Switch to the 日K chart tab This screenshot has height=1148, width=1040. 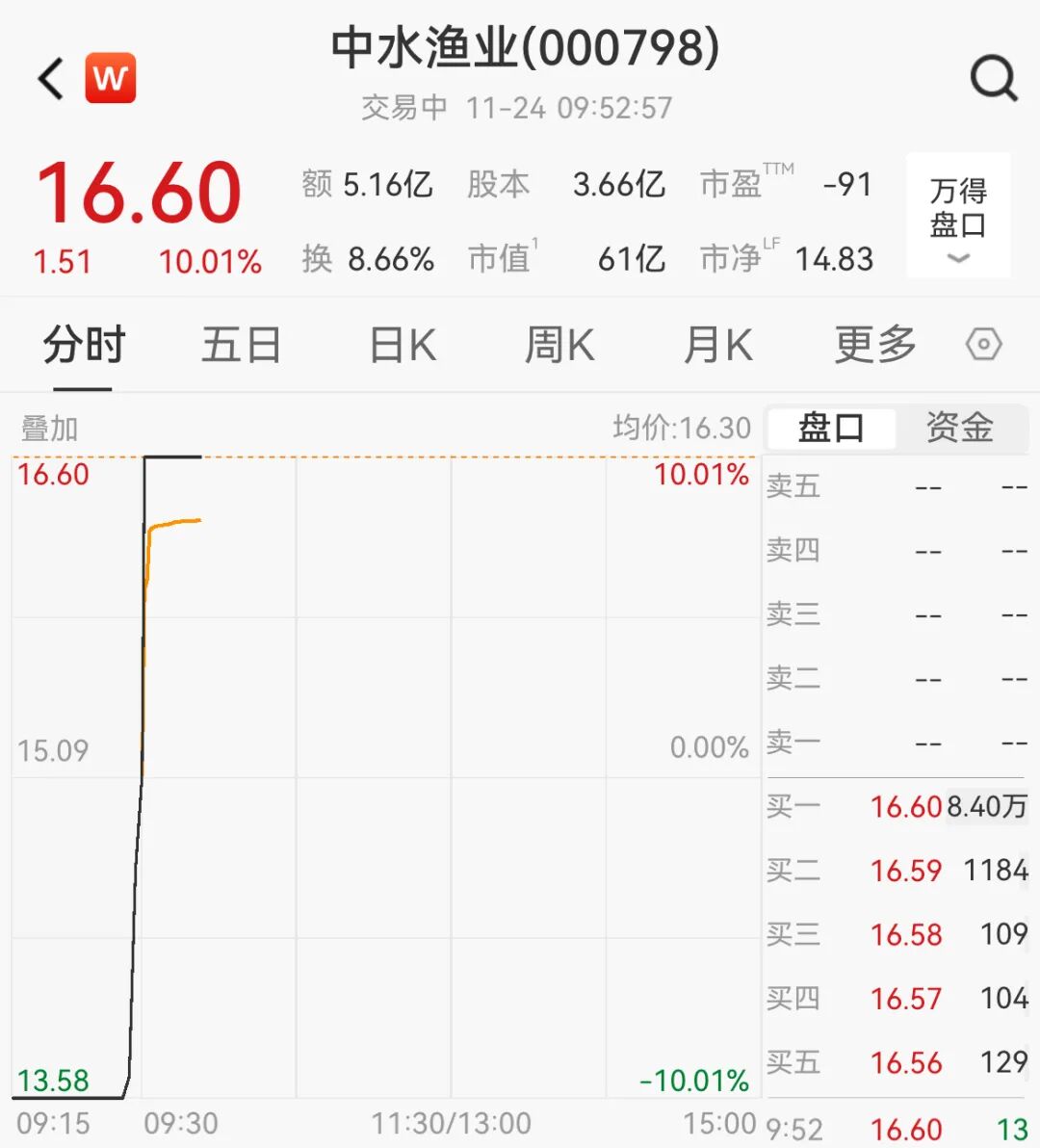pos(403,345)
